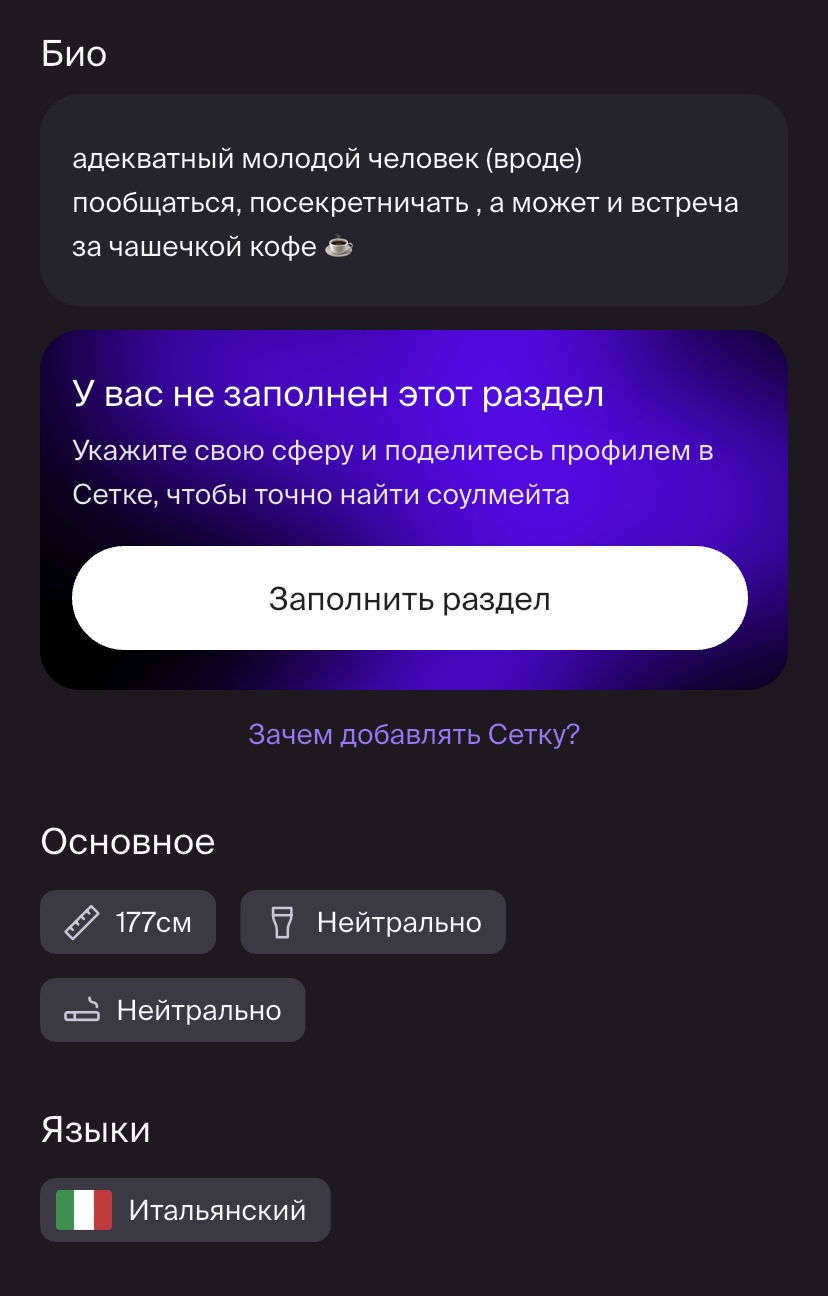Select the 177см height chip
Image resolution: width=828 pixels, height=1296 pixels.
tap(128, 922)
